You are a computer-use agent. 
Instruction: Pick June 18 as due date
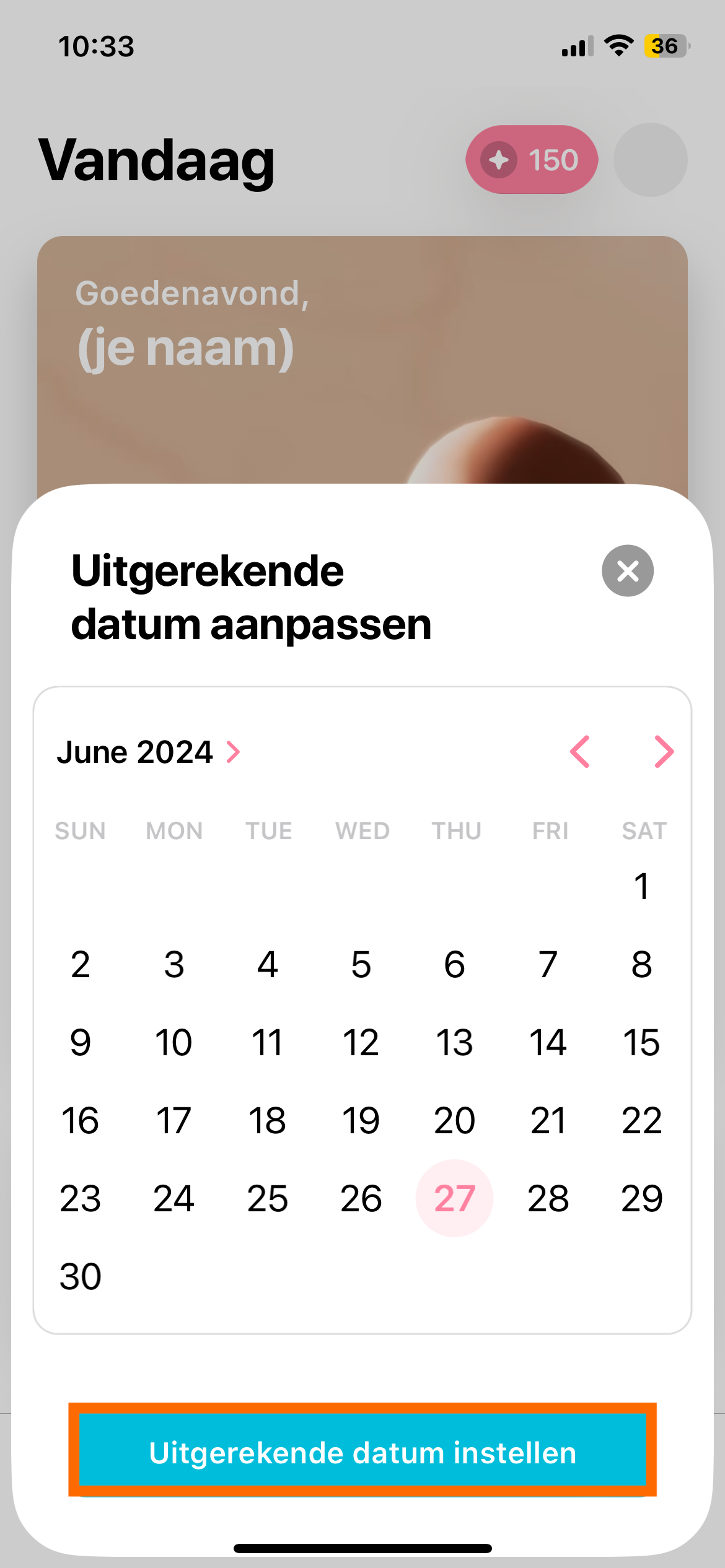(267, 1120)
